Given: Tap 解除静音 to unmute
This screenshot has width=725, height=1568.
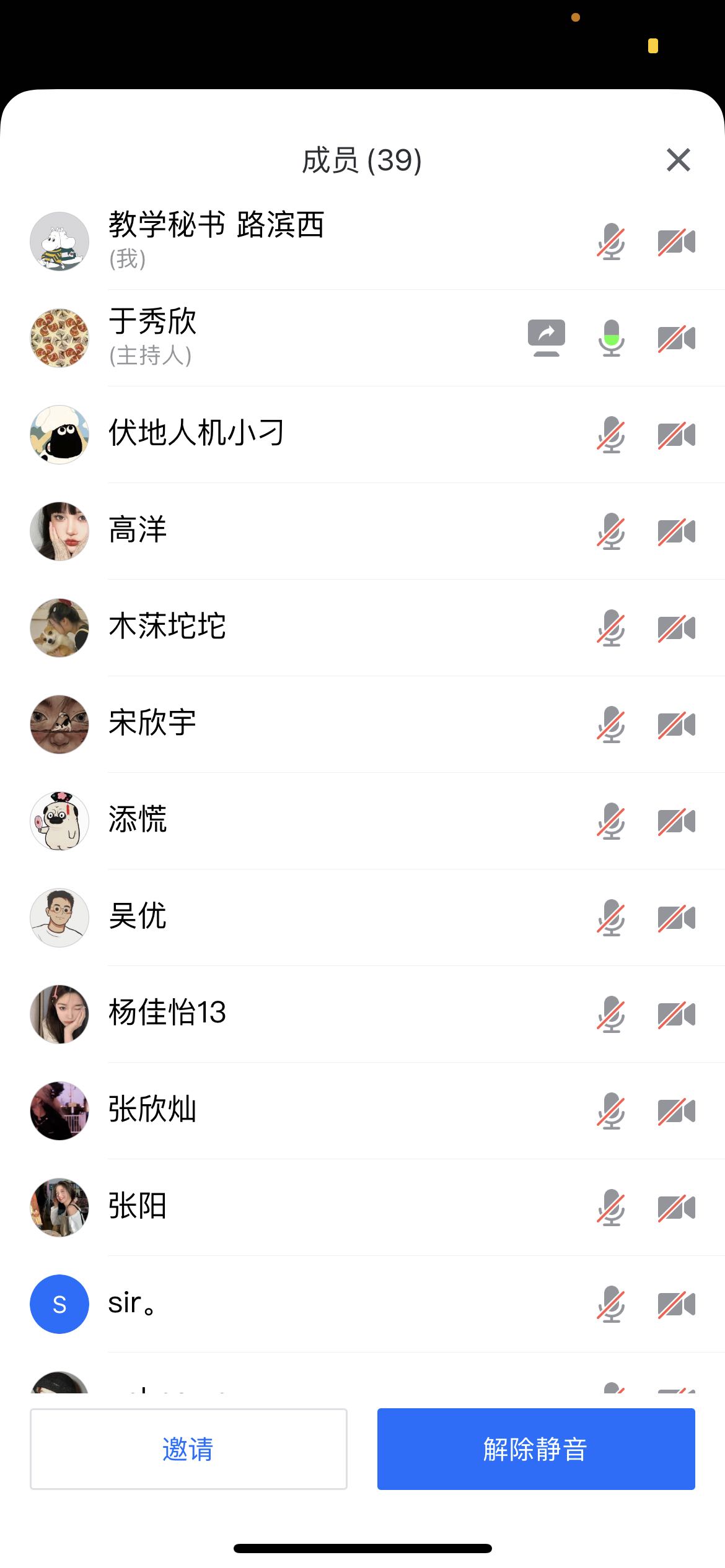Looking at the screenshot, I should click(x=535, y=1449).
